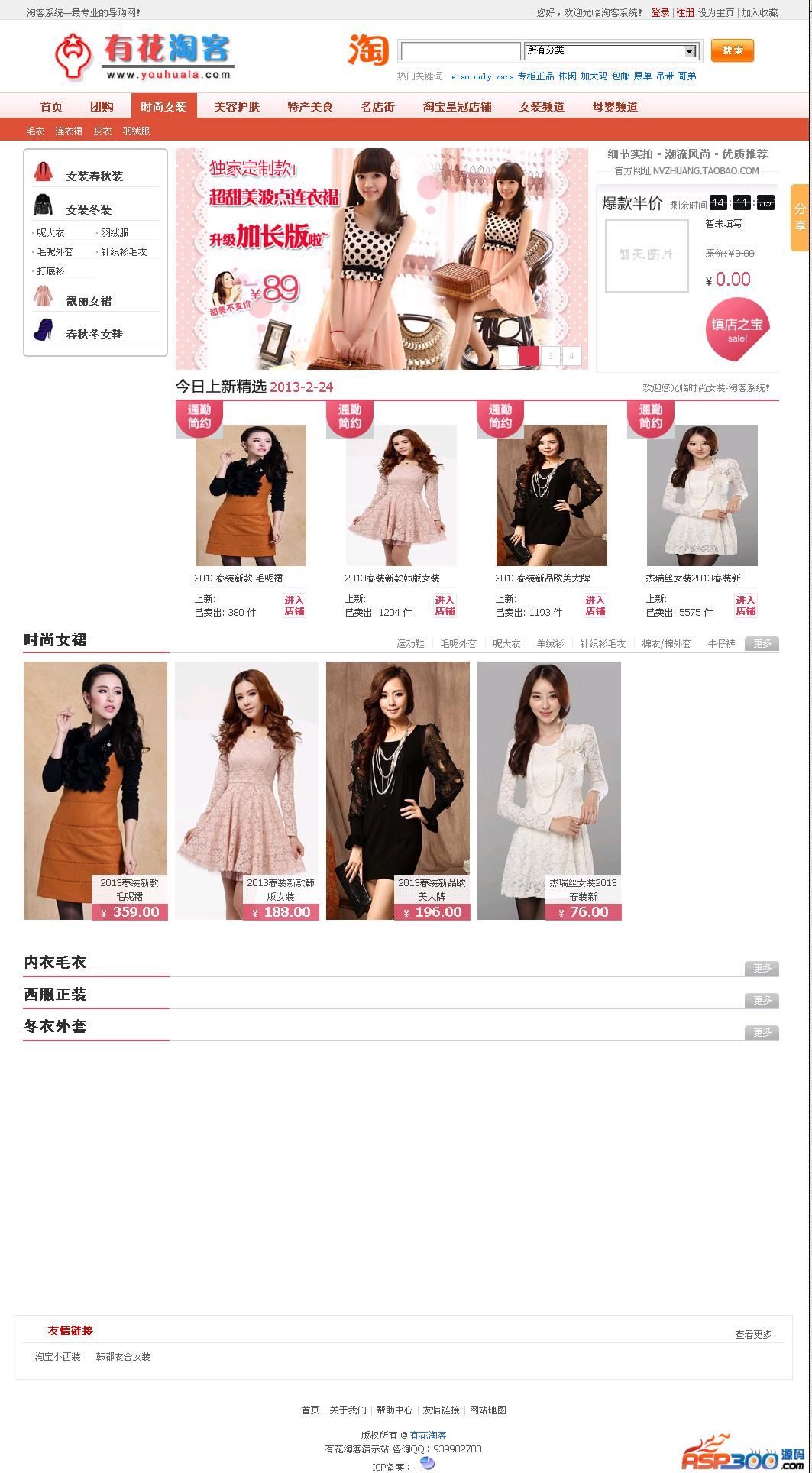Open 女装春秋装 in the side menu
Screen dimensions: 812x1473
tap(94, 176)
